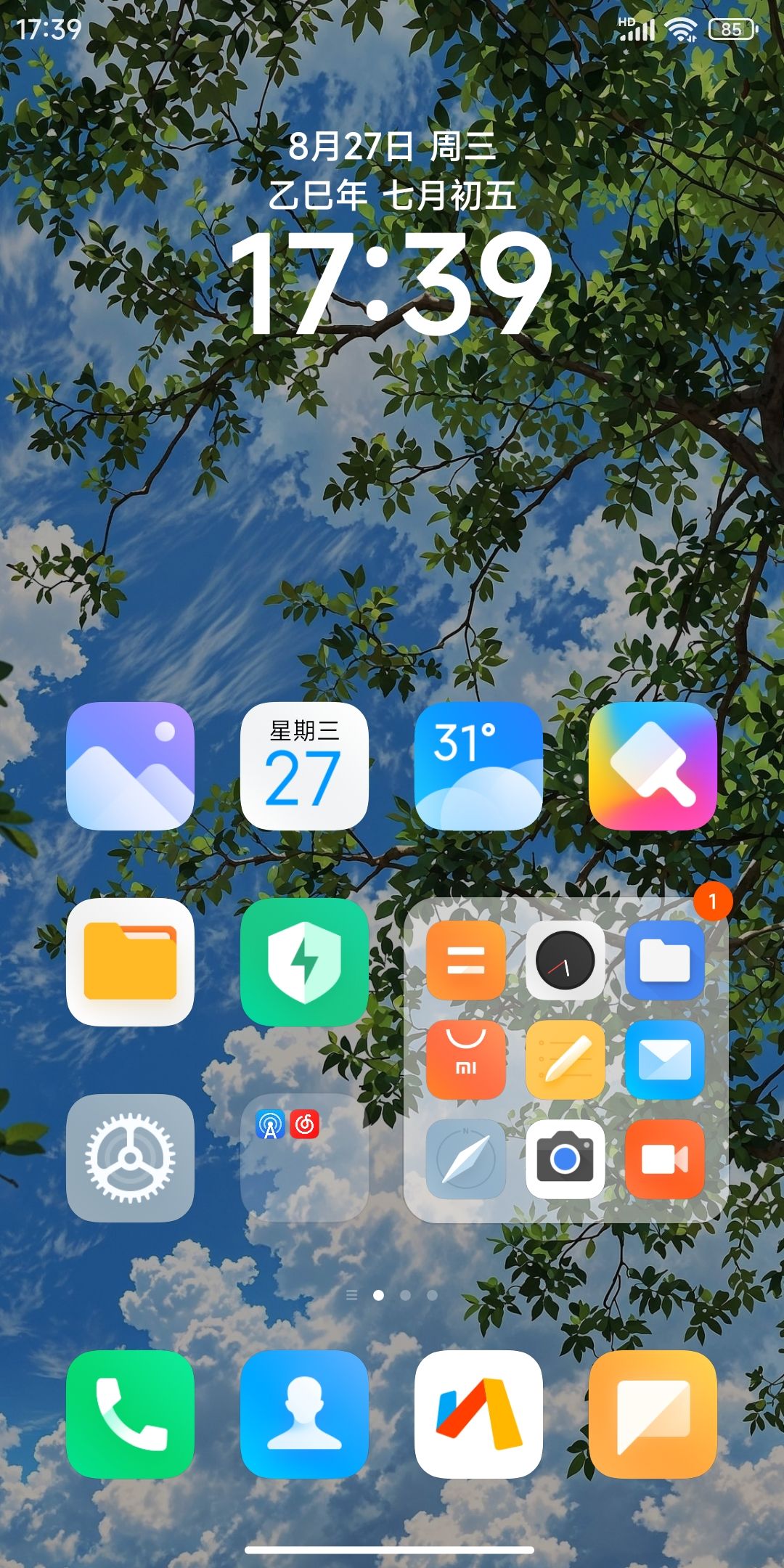Open the orange Screen Recorder app
The width and height of the screenshot is (784, 1568).
point(664,1159)
